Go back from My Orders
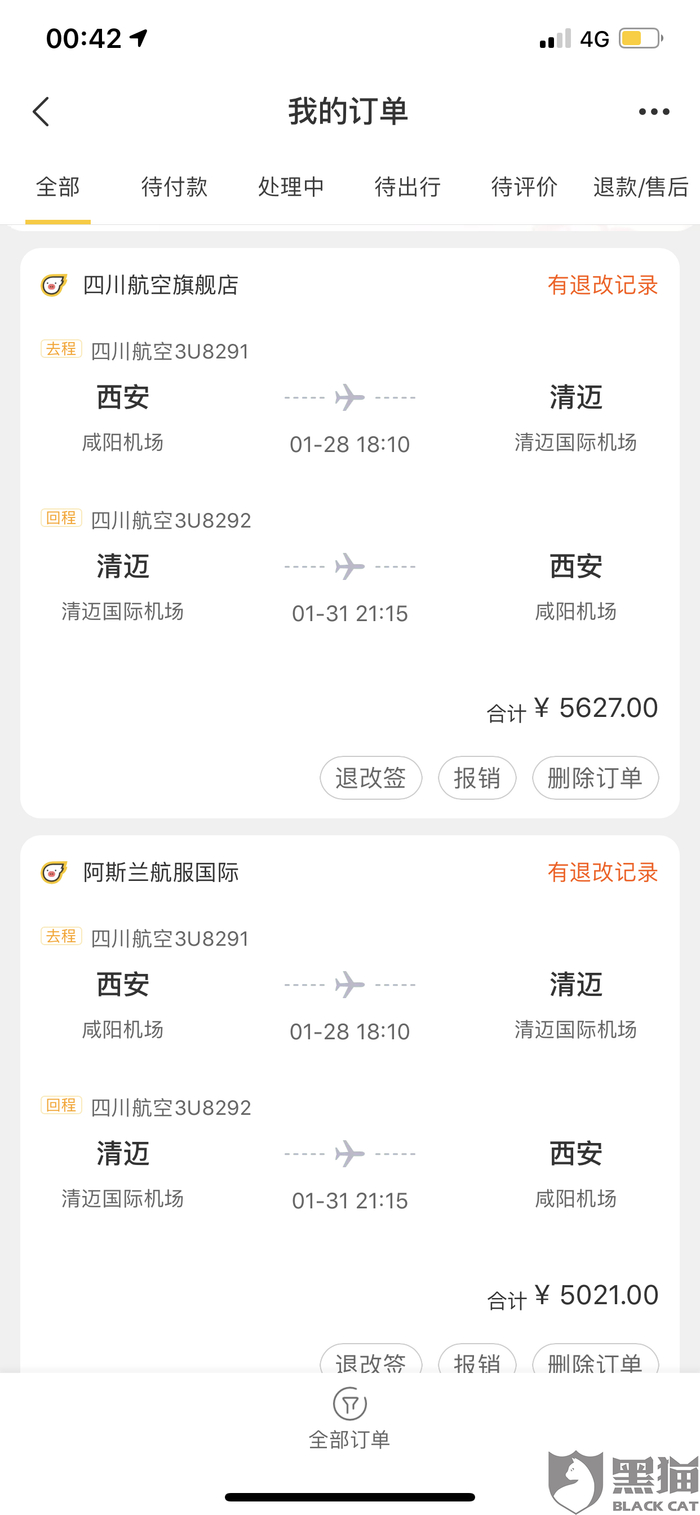 coord(41,111)
